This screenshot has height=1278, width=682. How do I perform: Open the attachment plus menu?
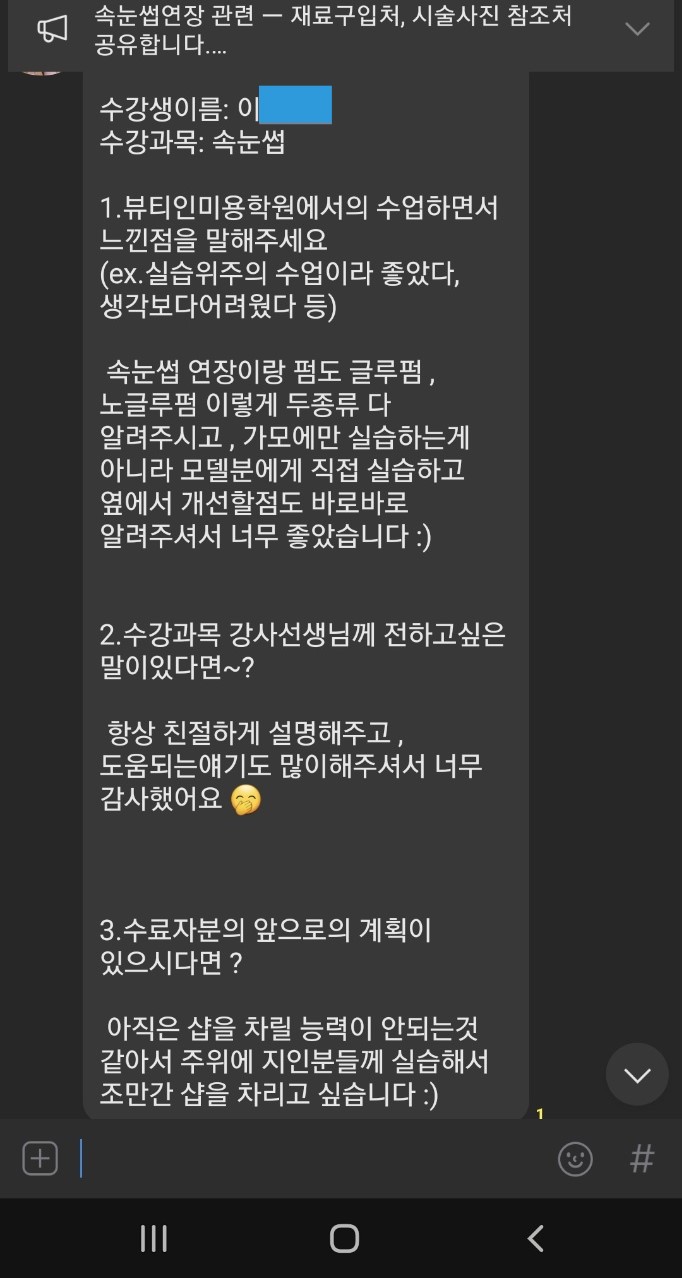(x=40, y=1159)
